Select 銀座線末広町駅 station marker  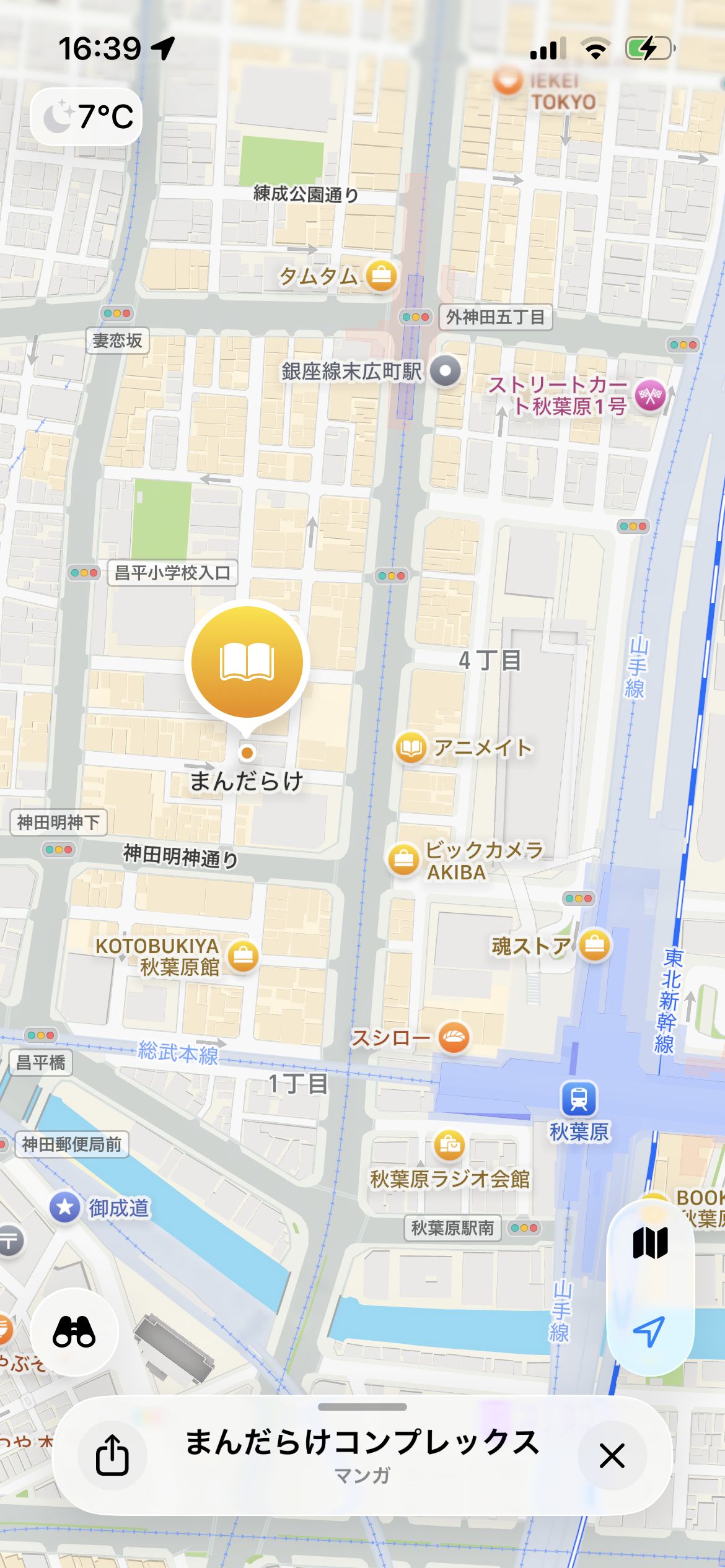tap(446, 371)
